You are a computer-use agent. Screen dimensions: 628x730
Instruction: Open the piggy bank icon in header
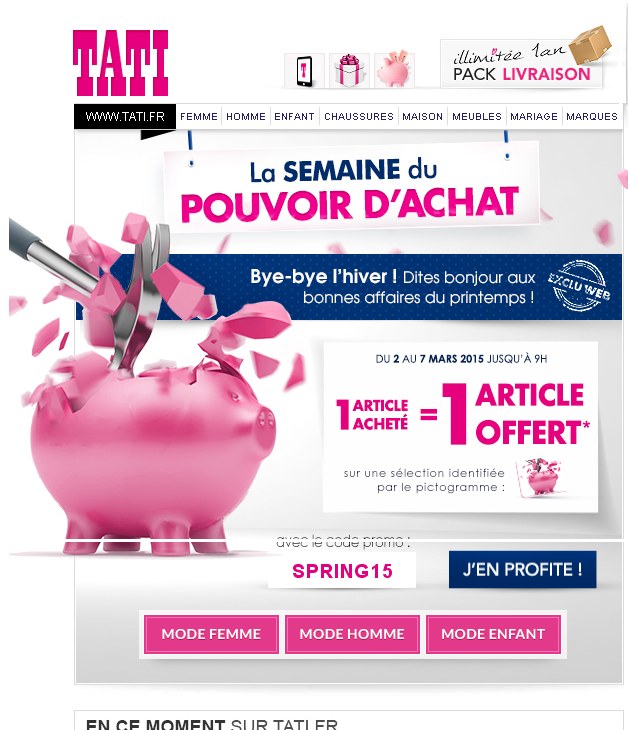tap(394, 71)
